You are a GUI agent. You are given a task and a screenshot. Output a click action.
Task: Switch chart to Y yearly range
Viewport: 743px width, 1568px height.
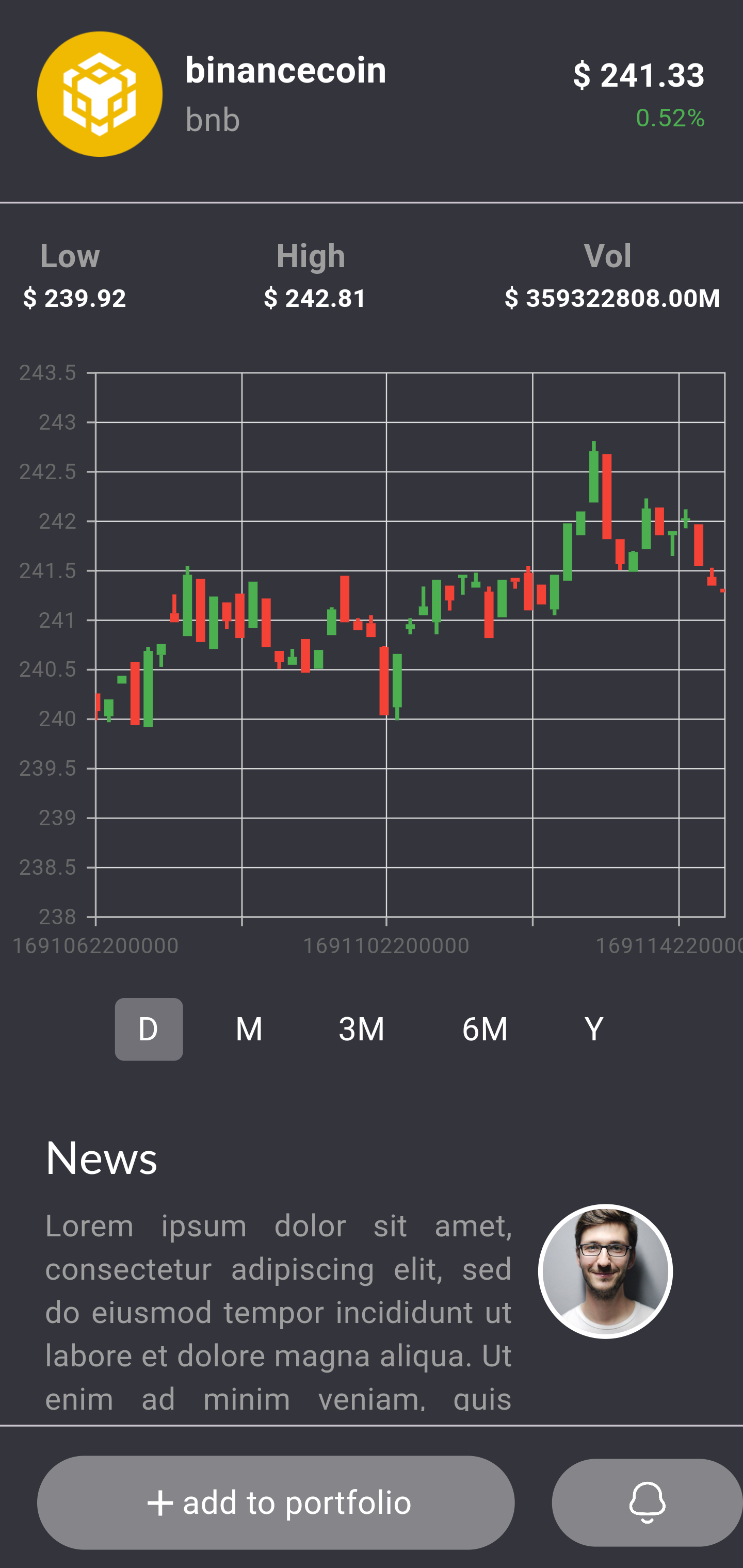pos(594,1028)
